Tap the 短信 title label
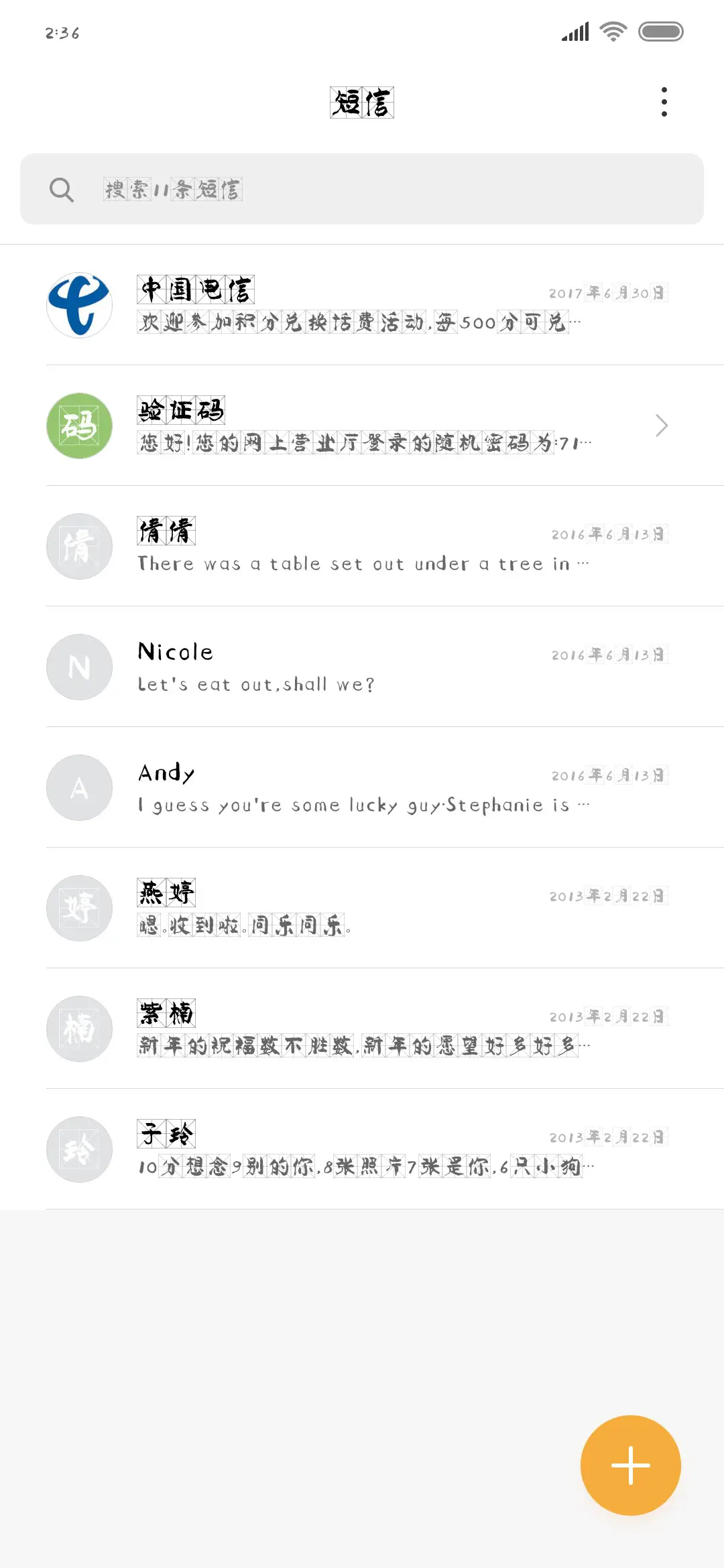The width and height of the screenshot is (724, 1568). [362, 102]
